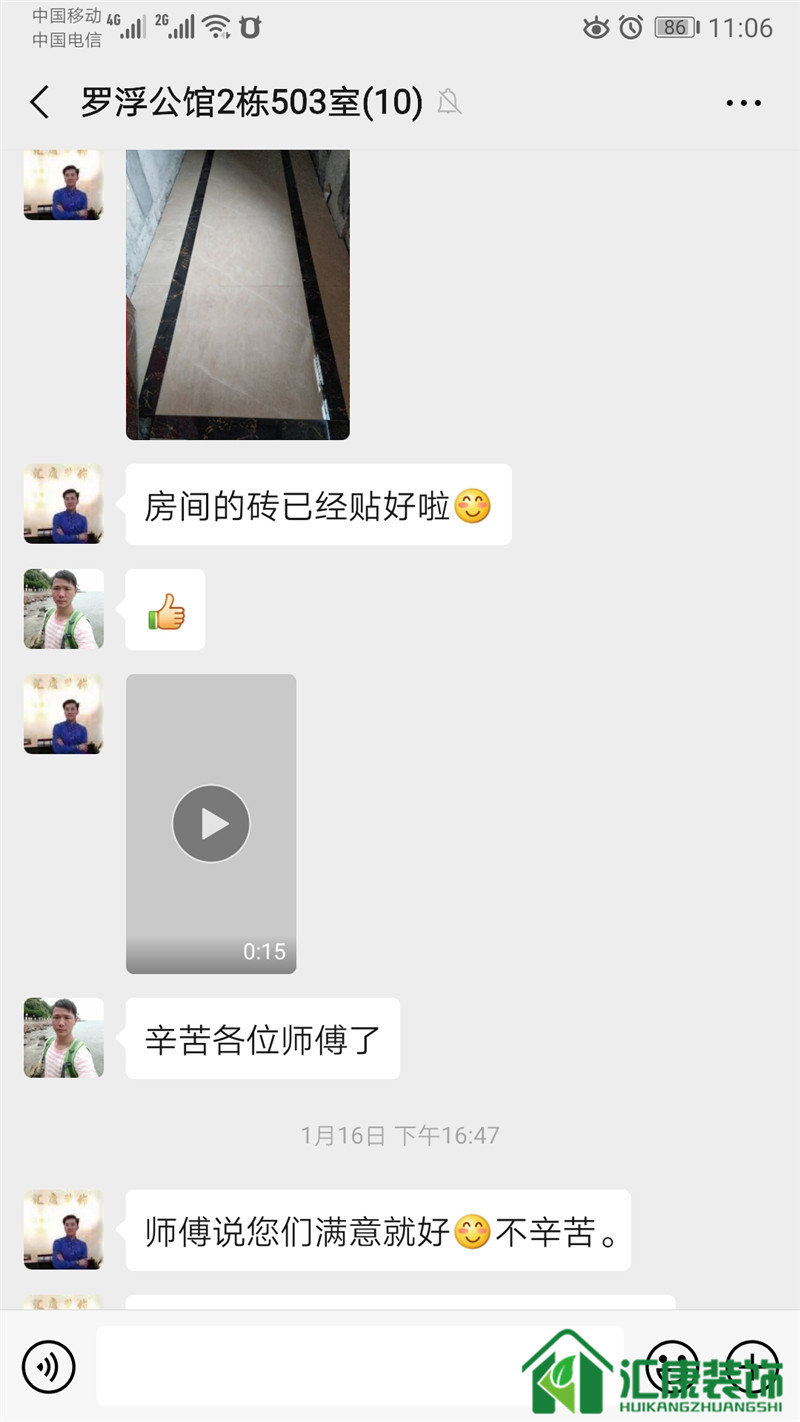
Task: Open the emoji picker
Action: coord(672,1366)
